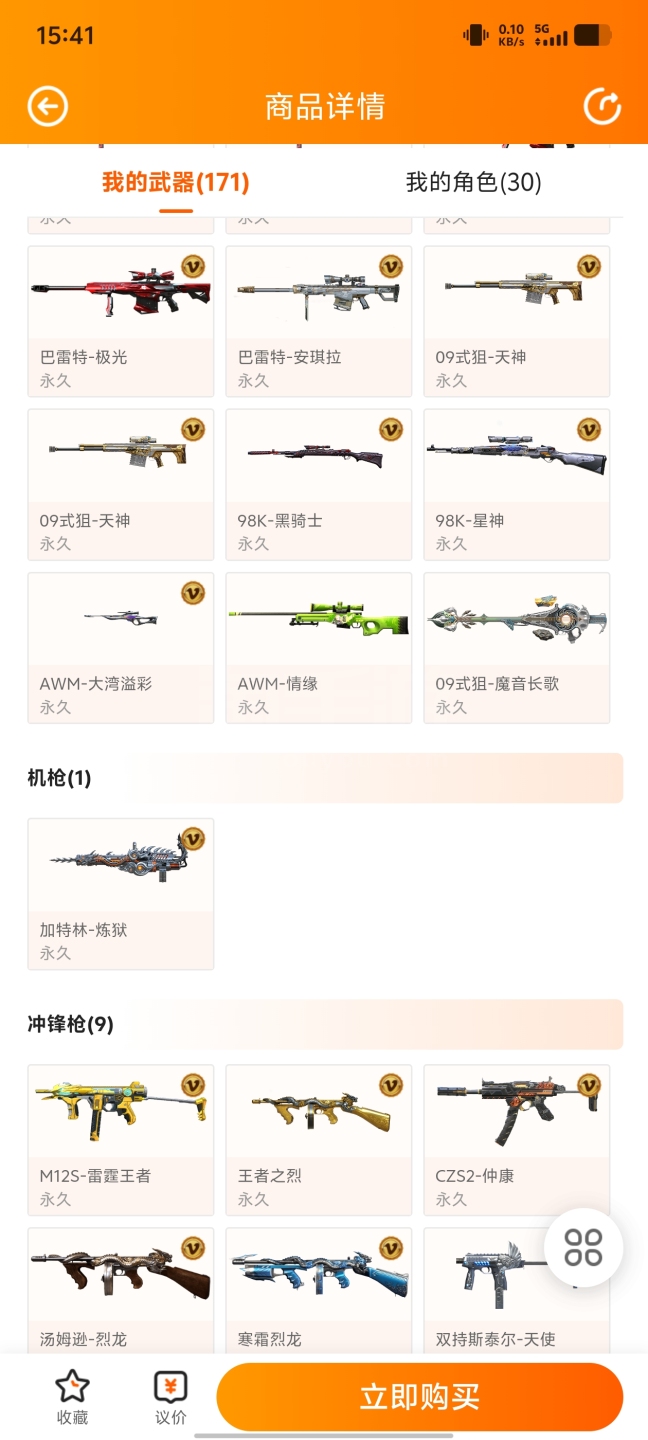Open the 王者之烈 weapon card

[x=319, y=1140]
